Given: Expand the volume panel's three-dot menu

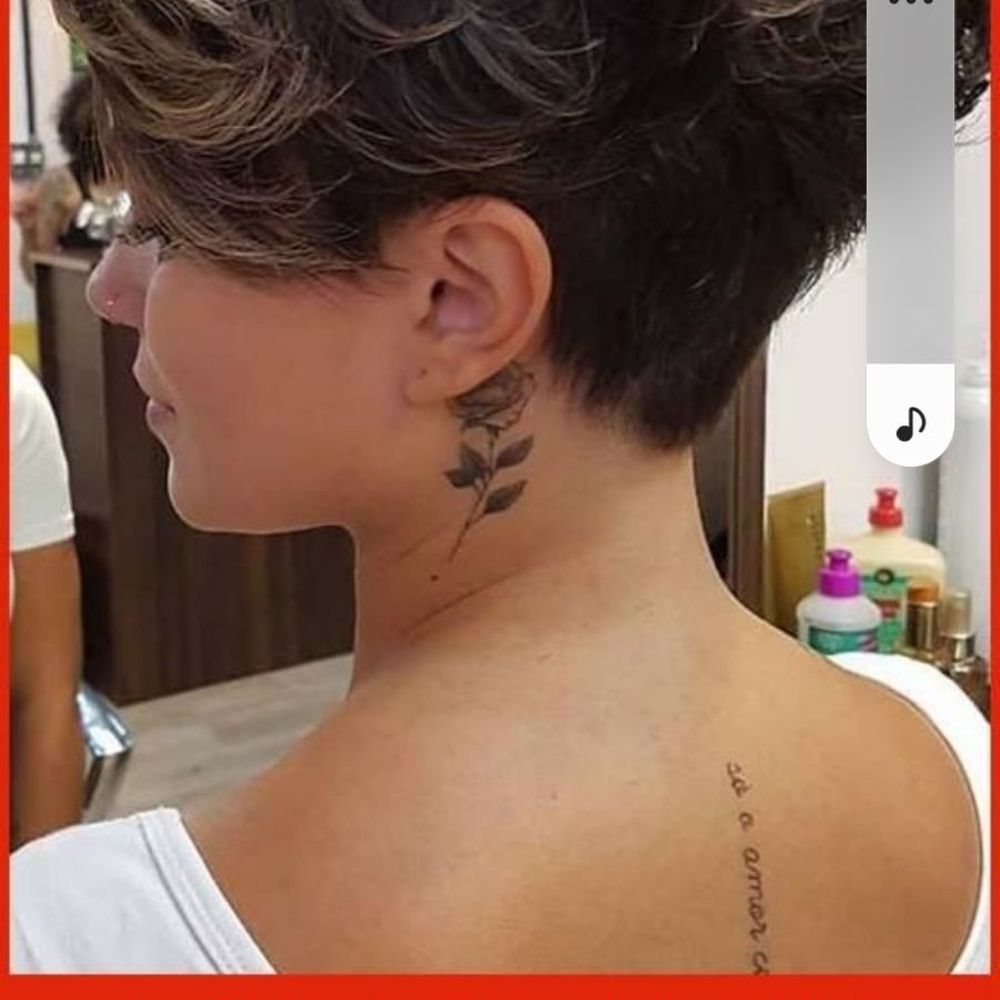Looking at the screenshot, I should point(910,4).
